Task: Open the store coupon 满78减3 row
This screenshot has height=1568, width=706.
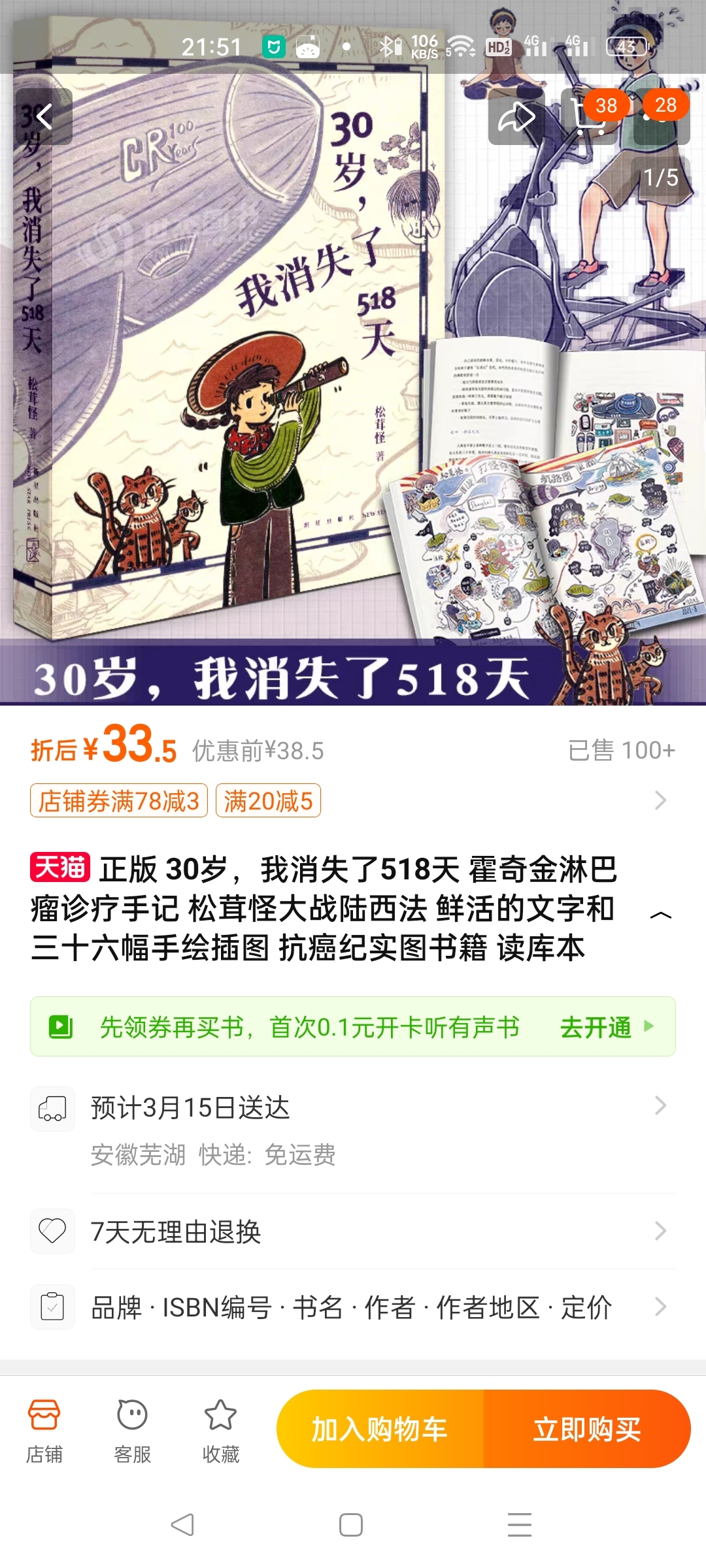Action: click(353, 800)
